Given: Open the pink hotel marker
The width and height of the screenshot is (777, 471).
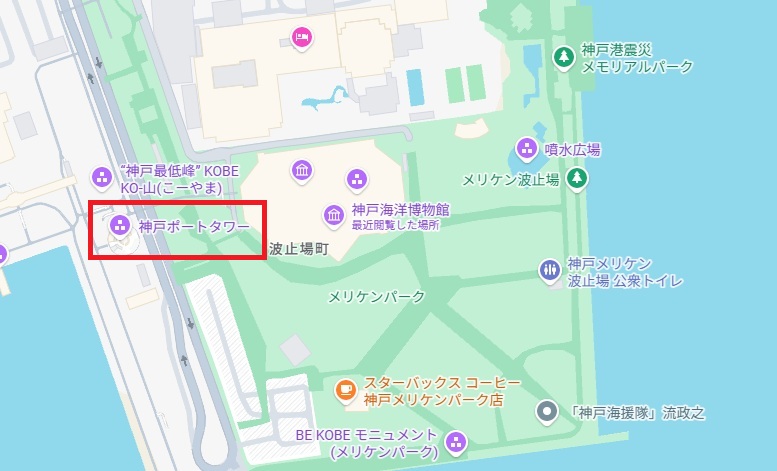Looking at the screenshot, I should pos(301,38).
